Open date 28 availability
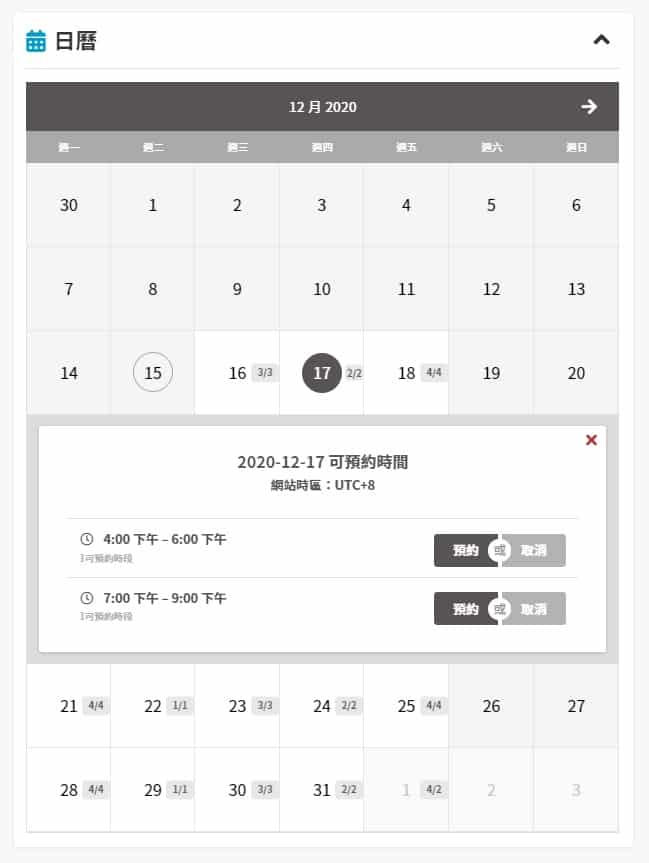This screenshot has height=863, width=649. (x=68, y=790)
